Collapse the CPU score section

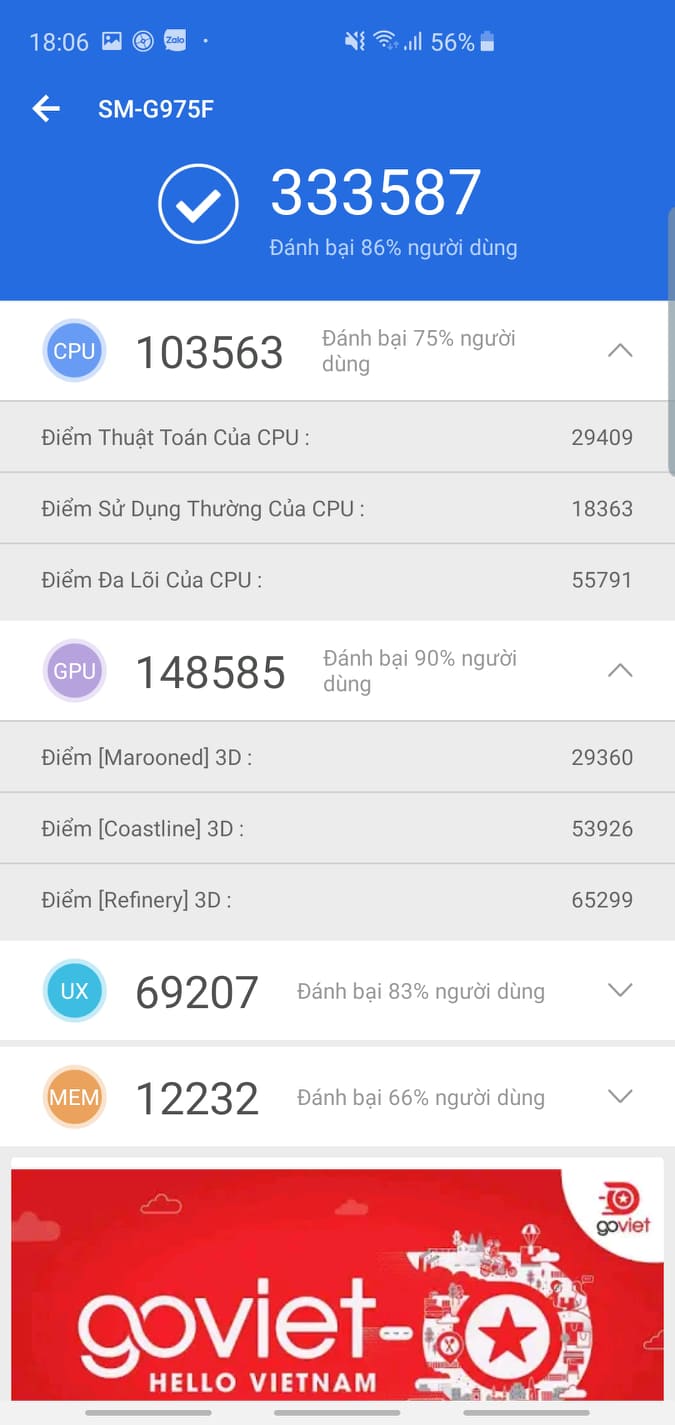(620, 350)
